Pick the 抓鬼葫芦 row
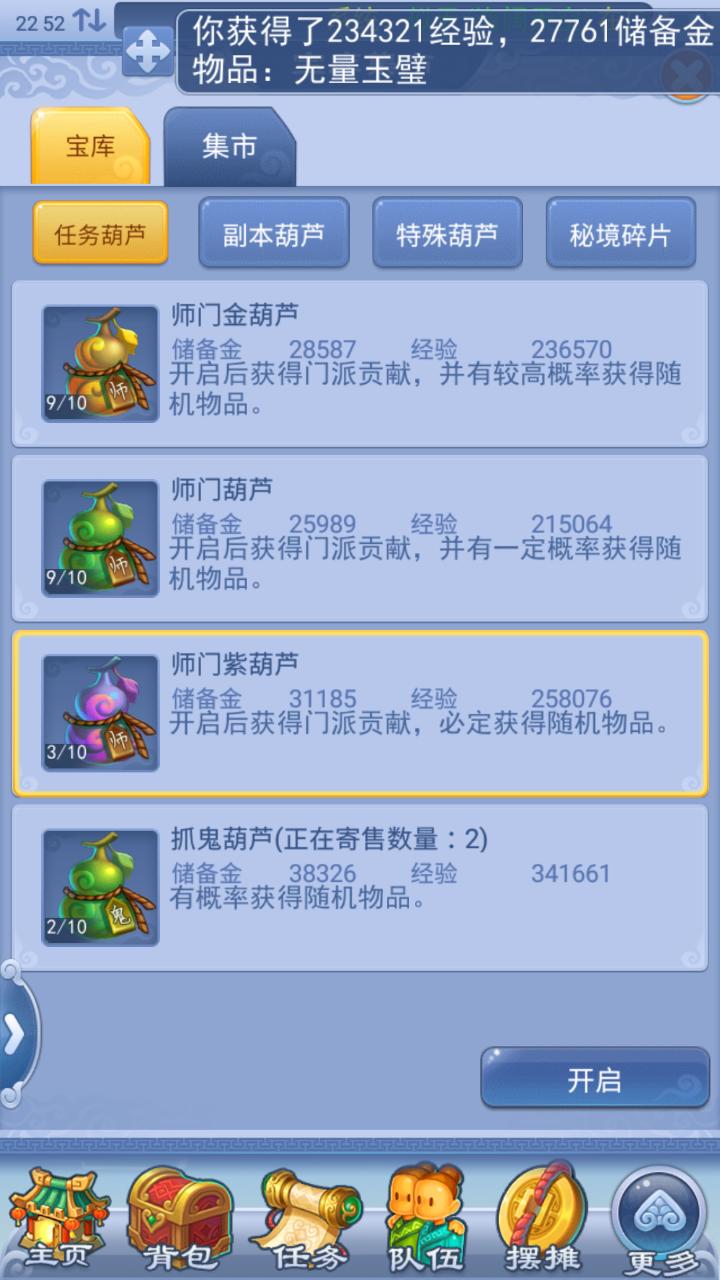This screenshot has height=1280, width=720. [x=360, y=887]
